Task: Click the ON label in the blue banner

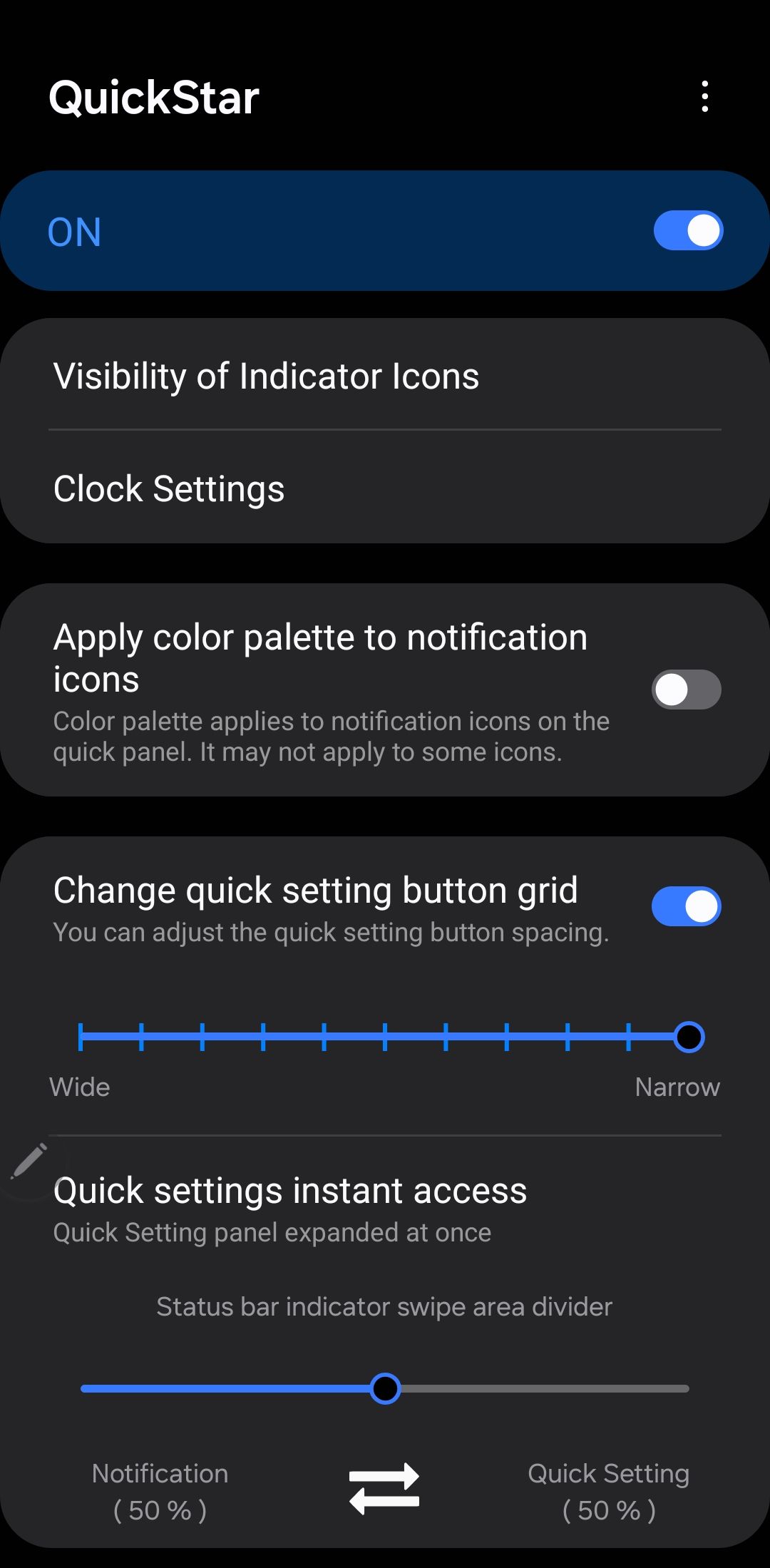Action: [74, 230]
